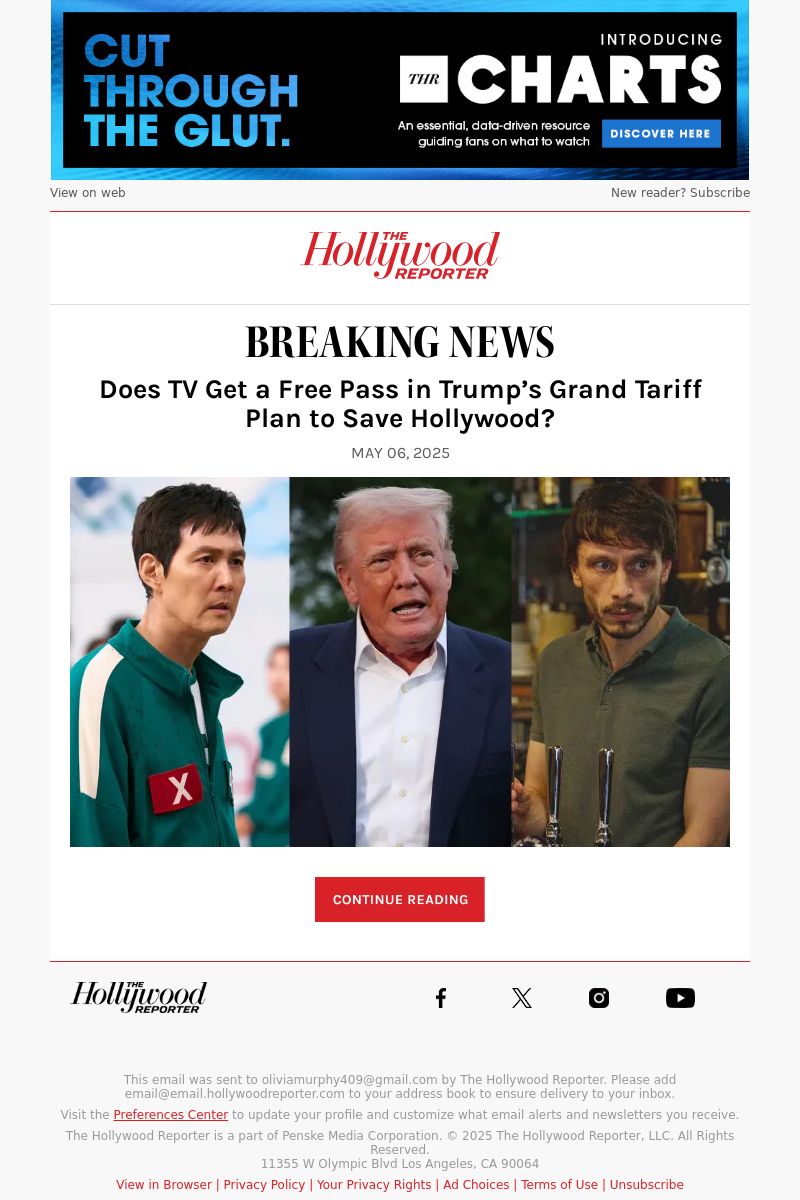Open The Hollywood Reporter X profile
The height and width of the screenshot is (1200, 800).
click(x=521, y=998)
